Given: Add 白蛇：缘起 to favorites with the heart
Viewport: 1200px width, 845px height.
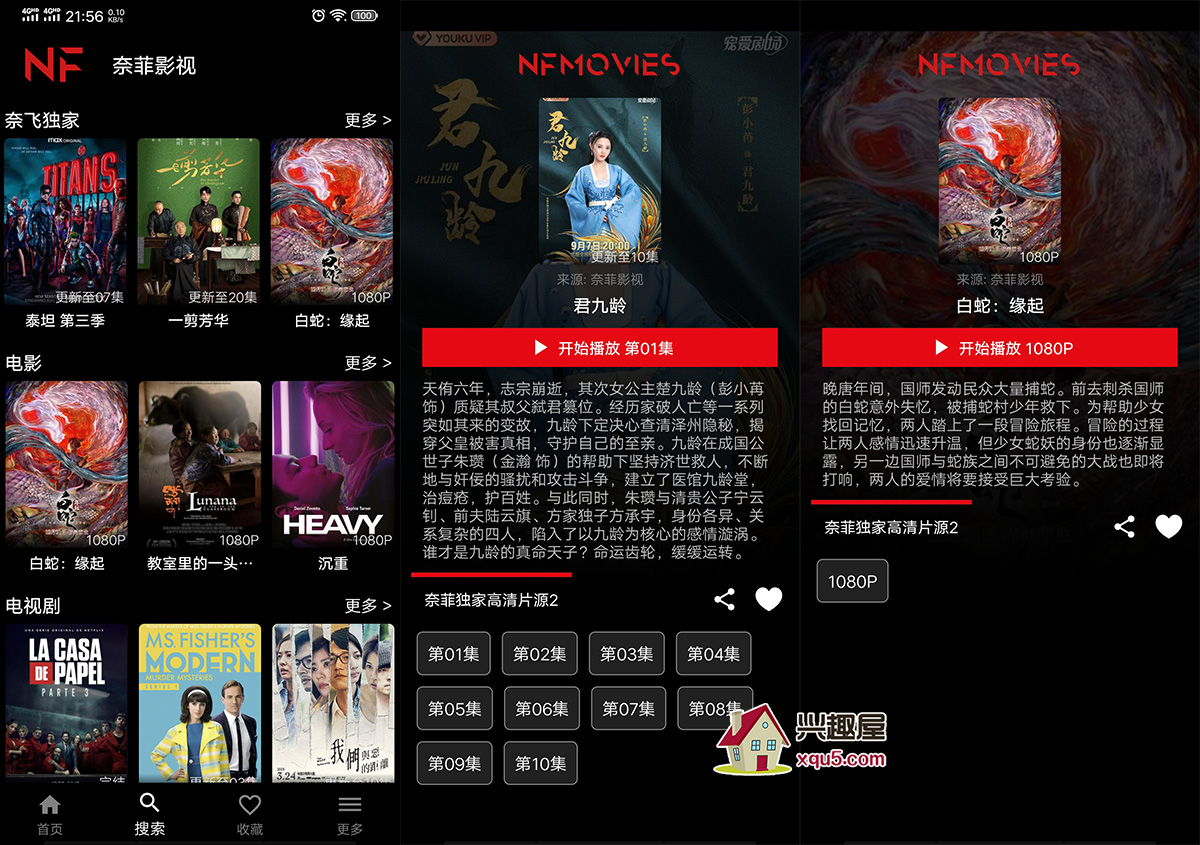Looking at the screenshot, I should [1168, 527].
